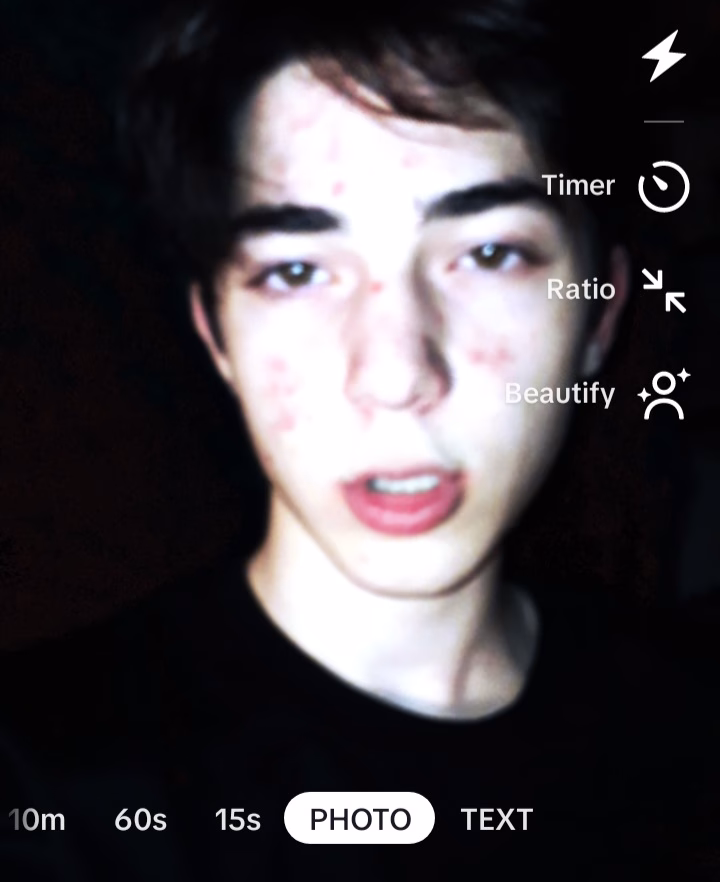Switch to 10m recording mode
Screen dimensions: 720x882
[38, 820]
